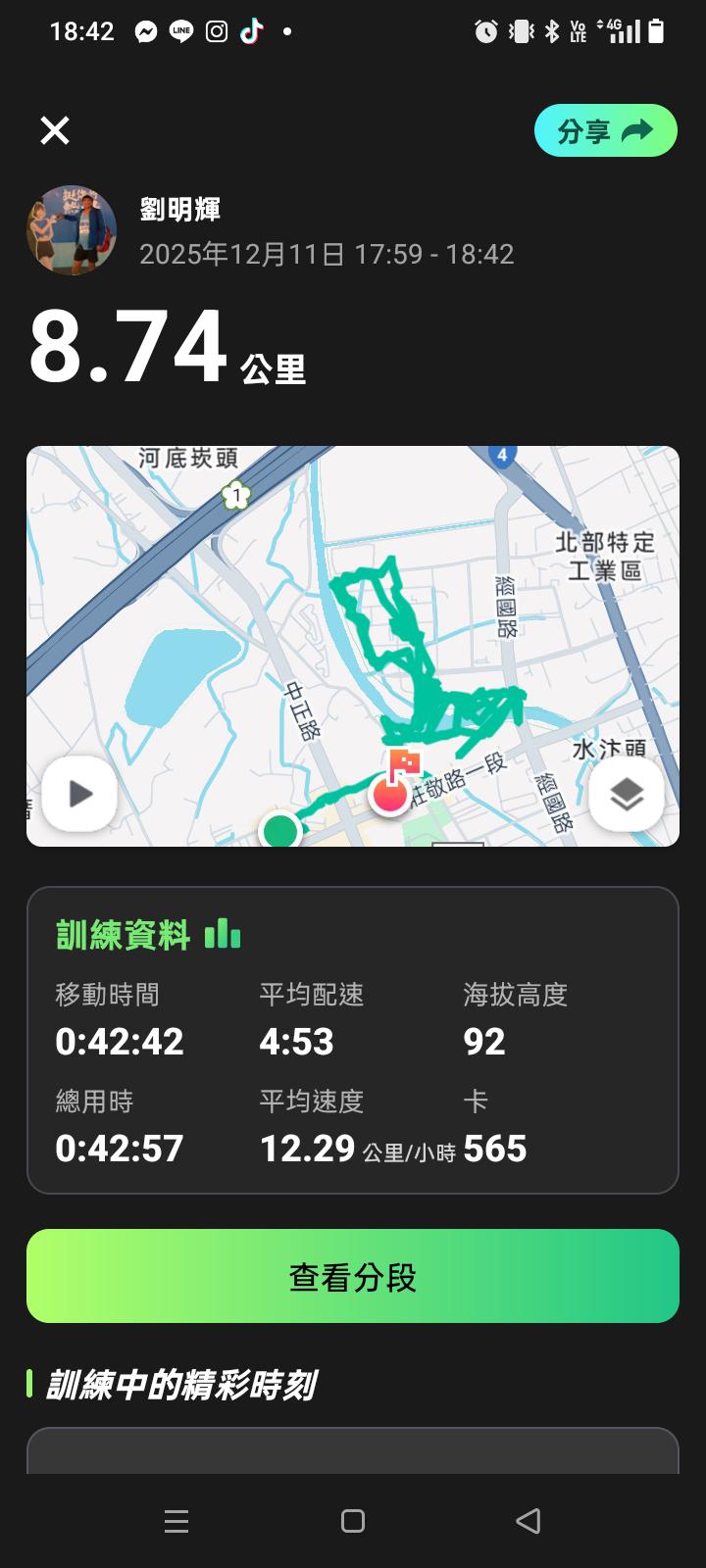This screenshot has width=706, height=1568.
Task: Change the map layers
Action: (626, 794)
